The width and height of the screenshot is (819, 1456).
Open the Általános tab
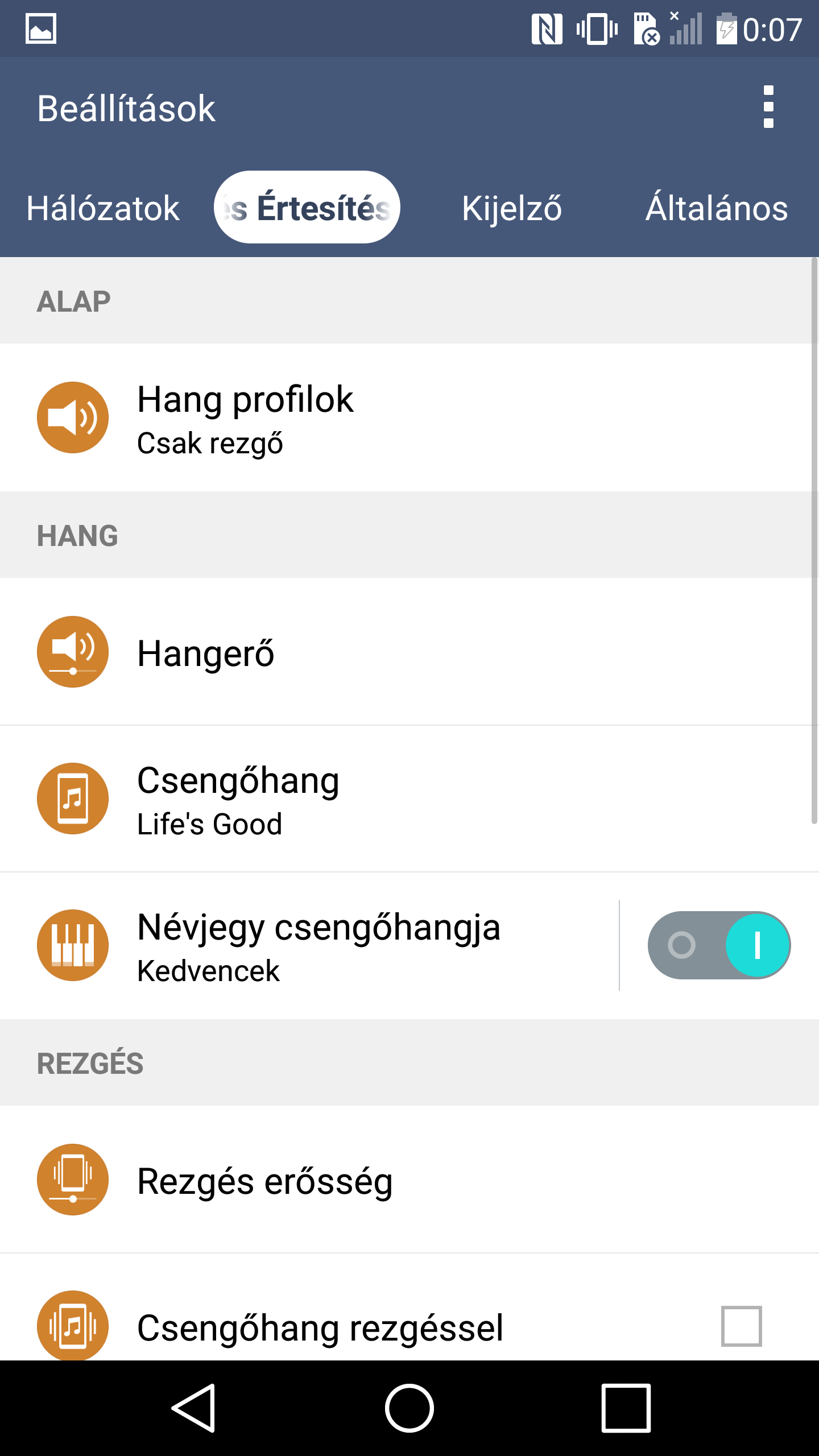(716, 208)
